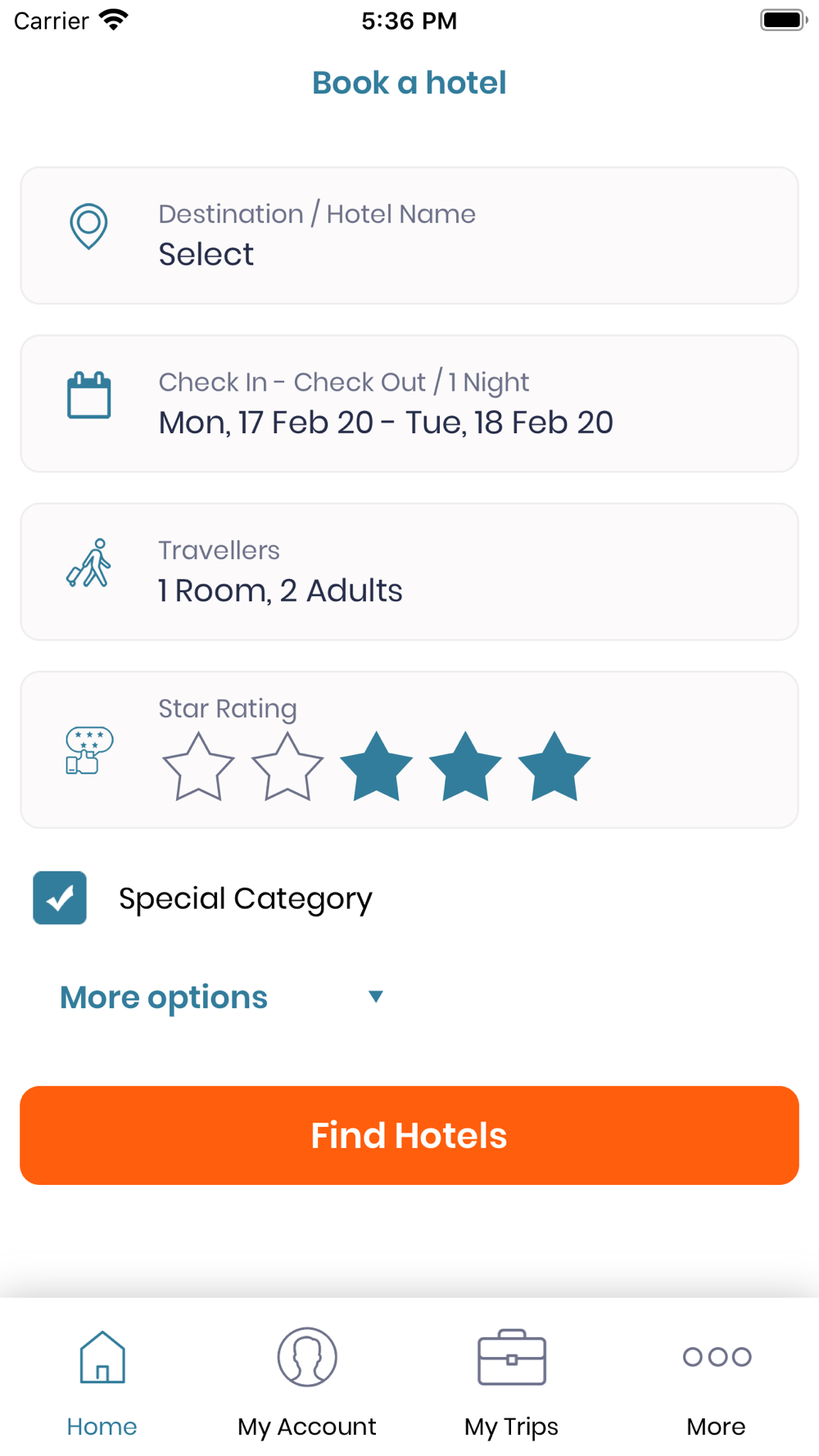Select the first star rating

198,766
